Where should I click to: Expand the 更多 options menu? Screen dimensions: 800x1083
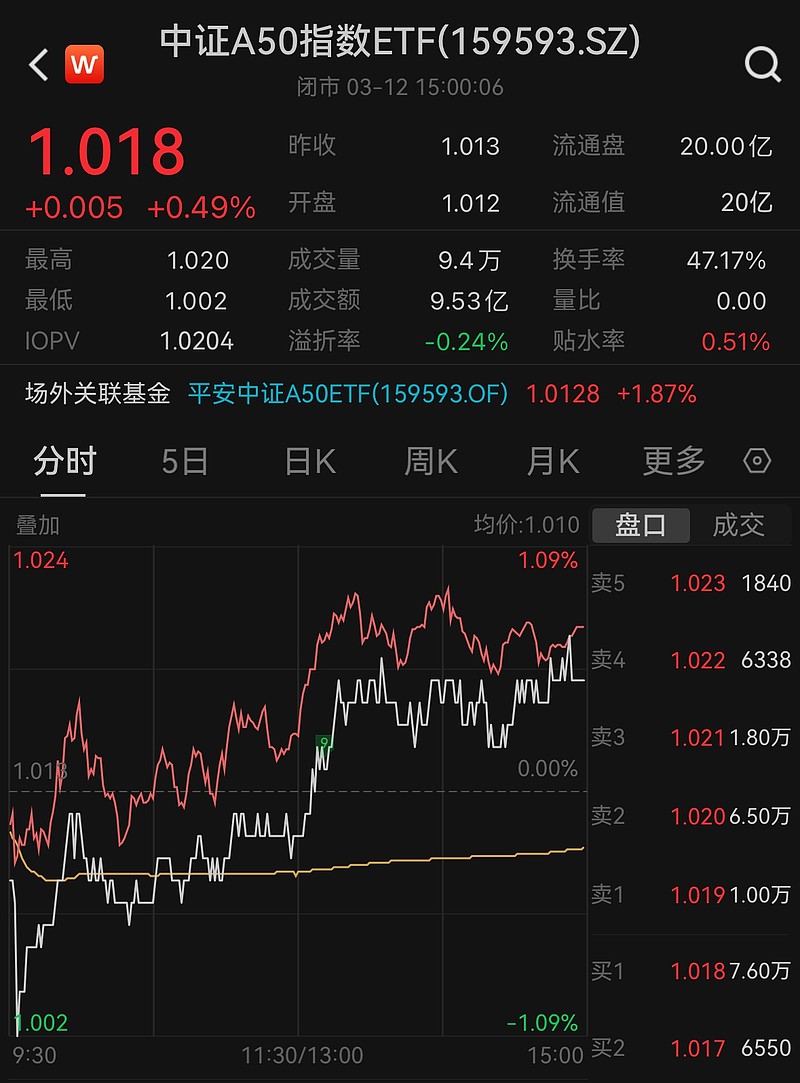point(672,462)
